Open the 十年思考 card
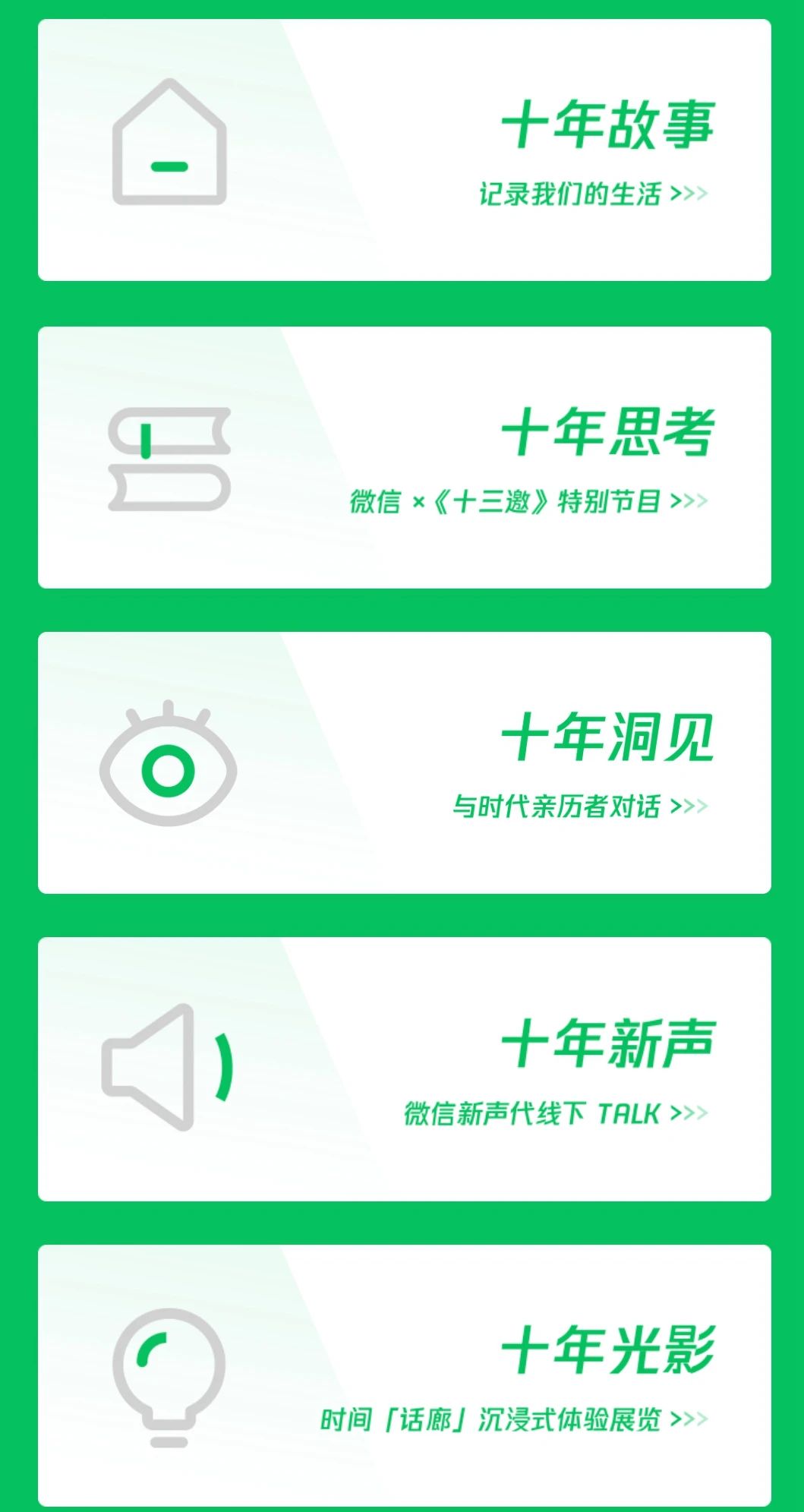The image size is (804, 1512). click(404, 457)
